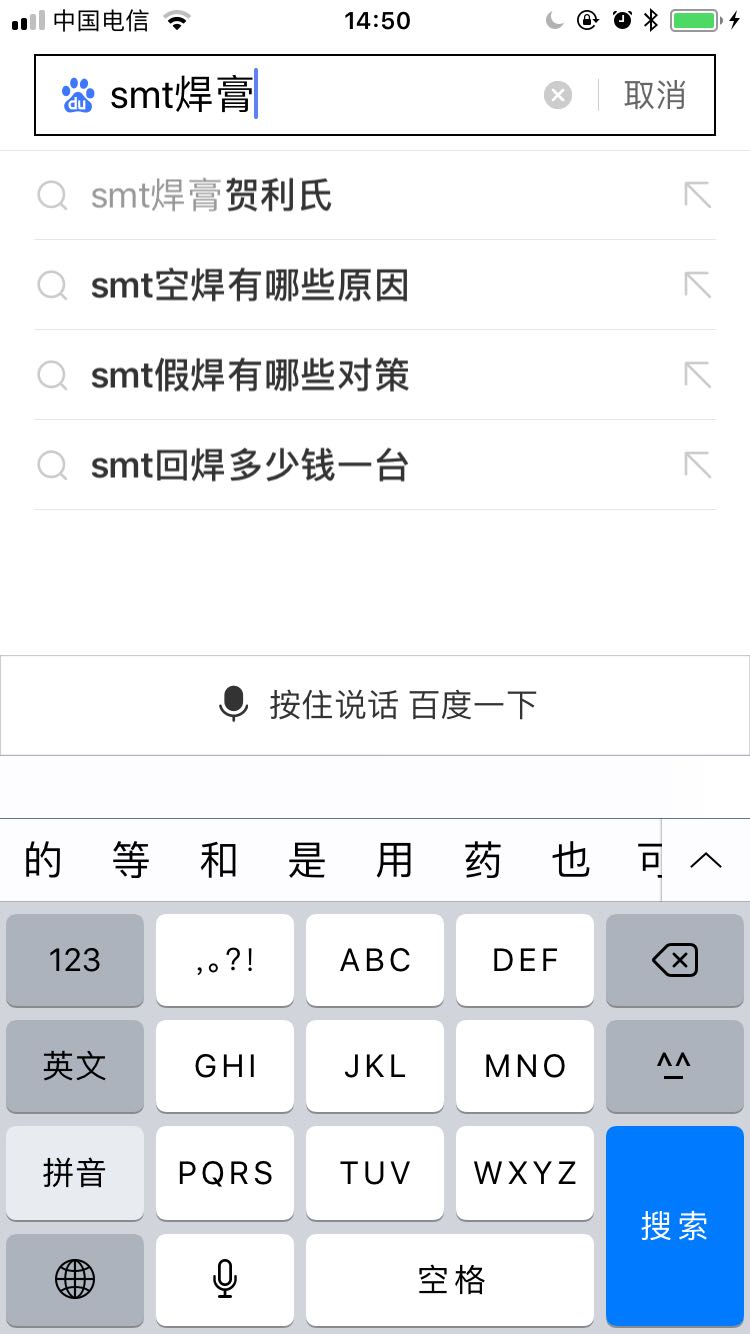Fill search box with smt焊膏贺利氏 via its arrow
750x1334 pixels.
(697, 195)
